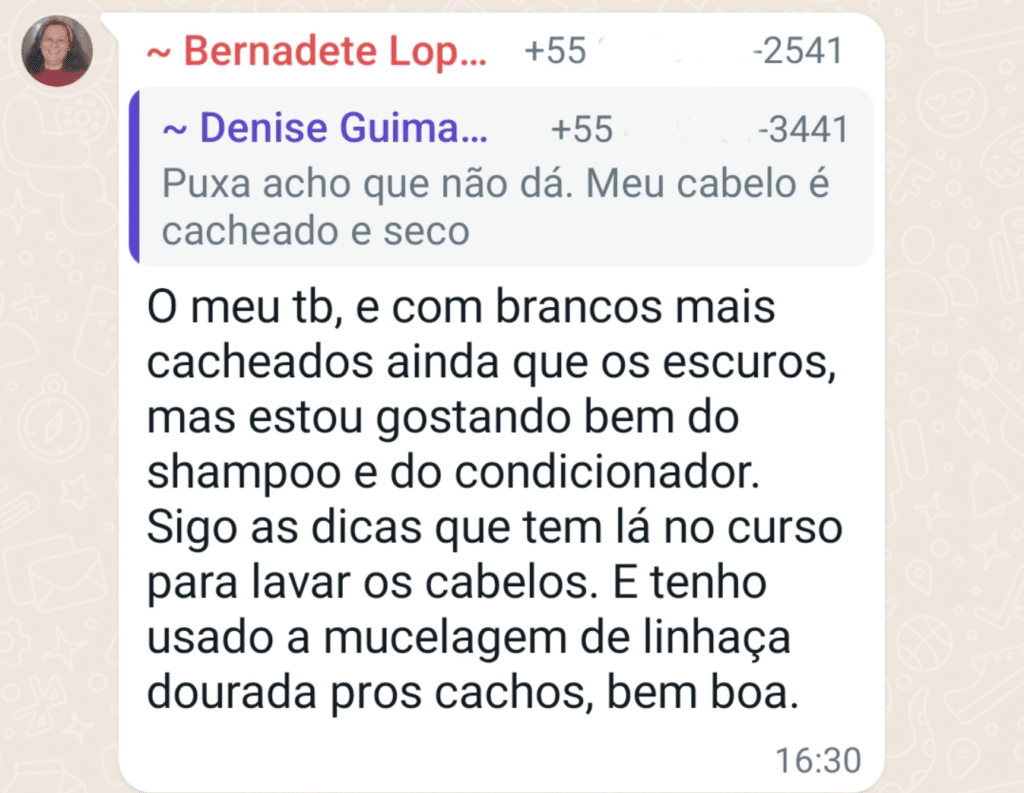Tap the sender name Bernadete Lop…
Viewport: 1024px width, 793px height.
pos(317,52)
